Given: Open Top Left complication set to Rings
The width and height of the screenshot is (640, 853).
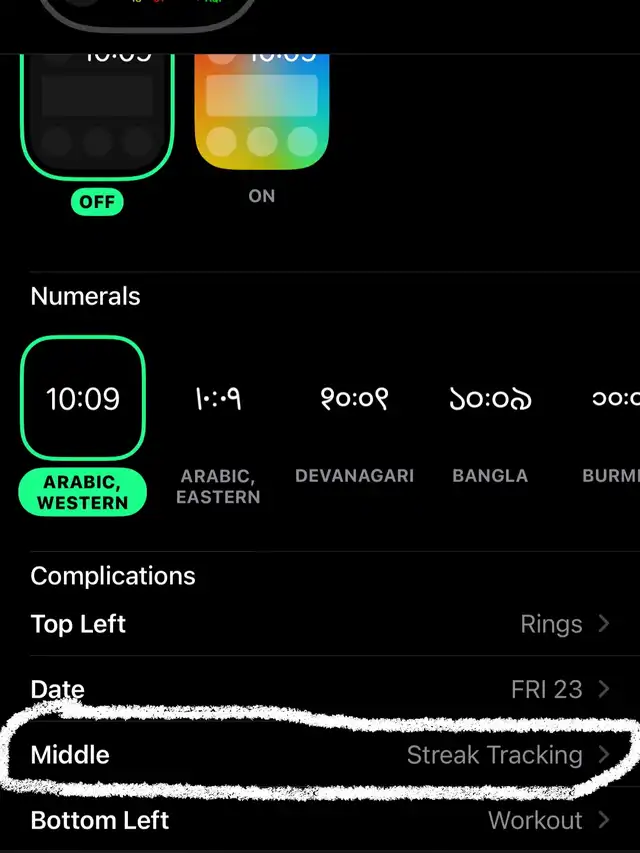Looking at the screenshot, I should [320, 625].
